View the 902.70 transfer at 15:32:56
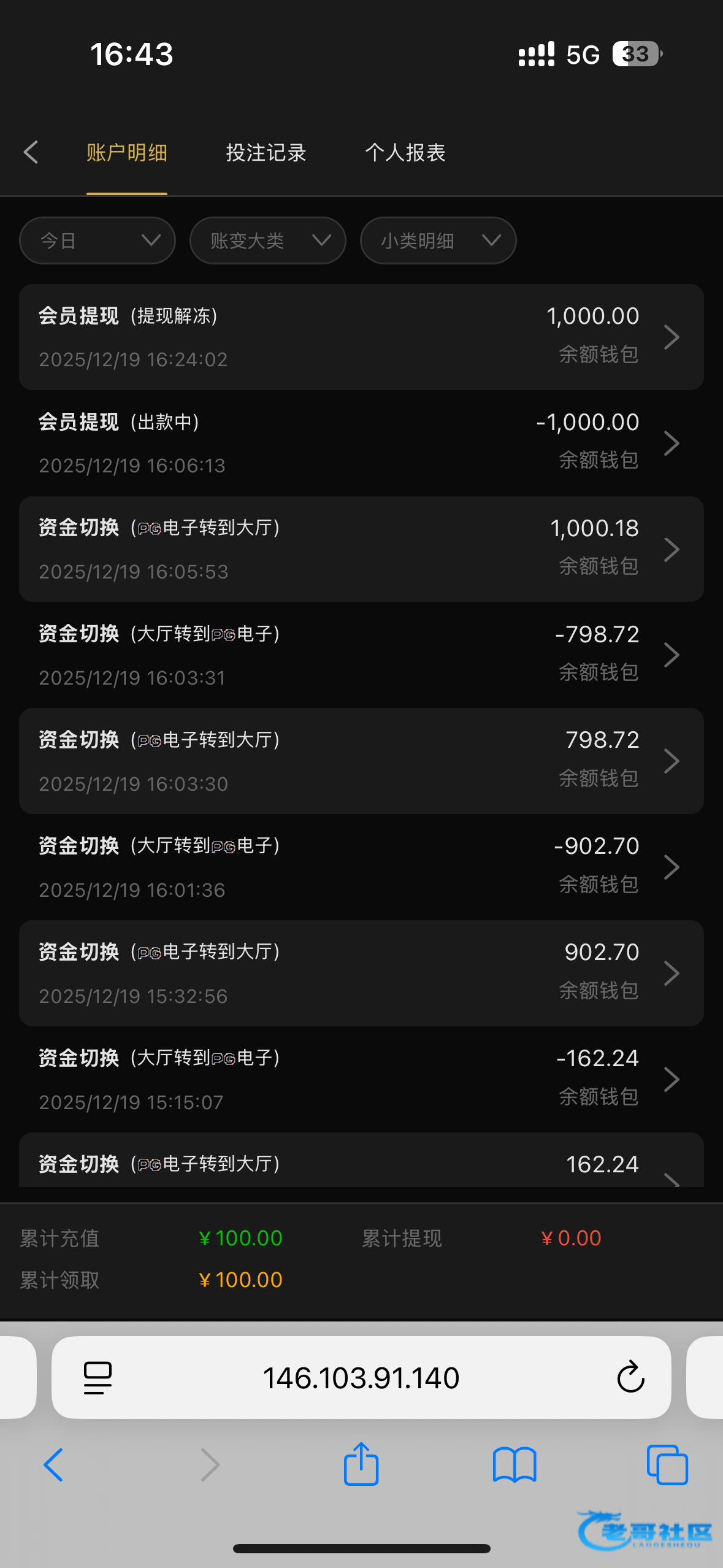The height and width of the screenshot is (1568, 723). point(361,974)
